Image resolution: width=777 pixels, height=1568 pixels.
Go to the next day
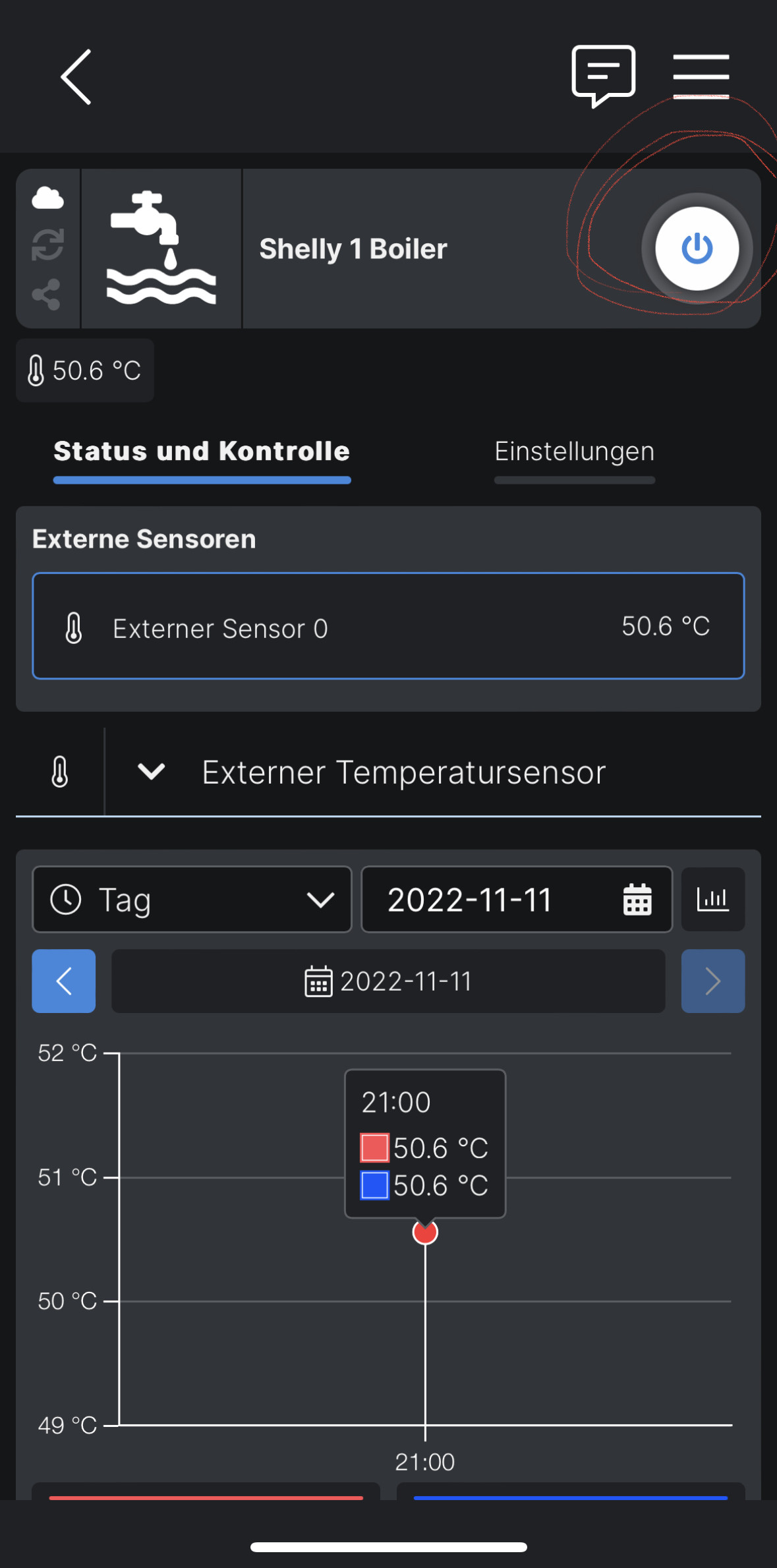point(712,981)
